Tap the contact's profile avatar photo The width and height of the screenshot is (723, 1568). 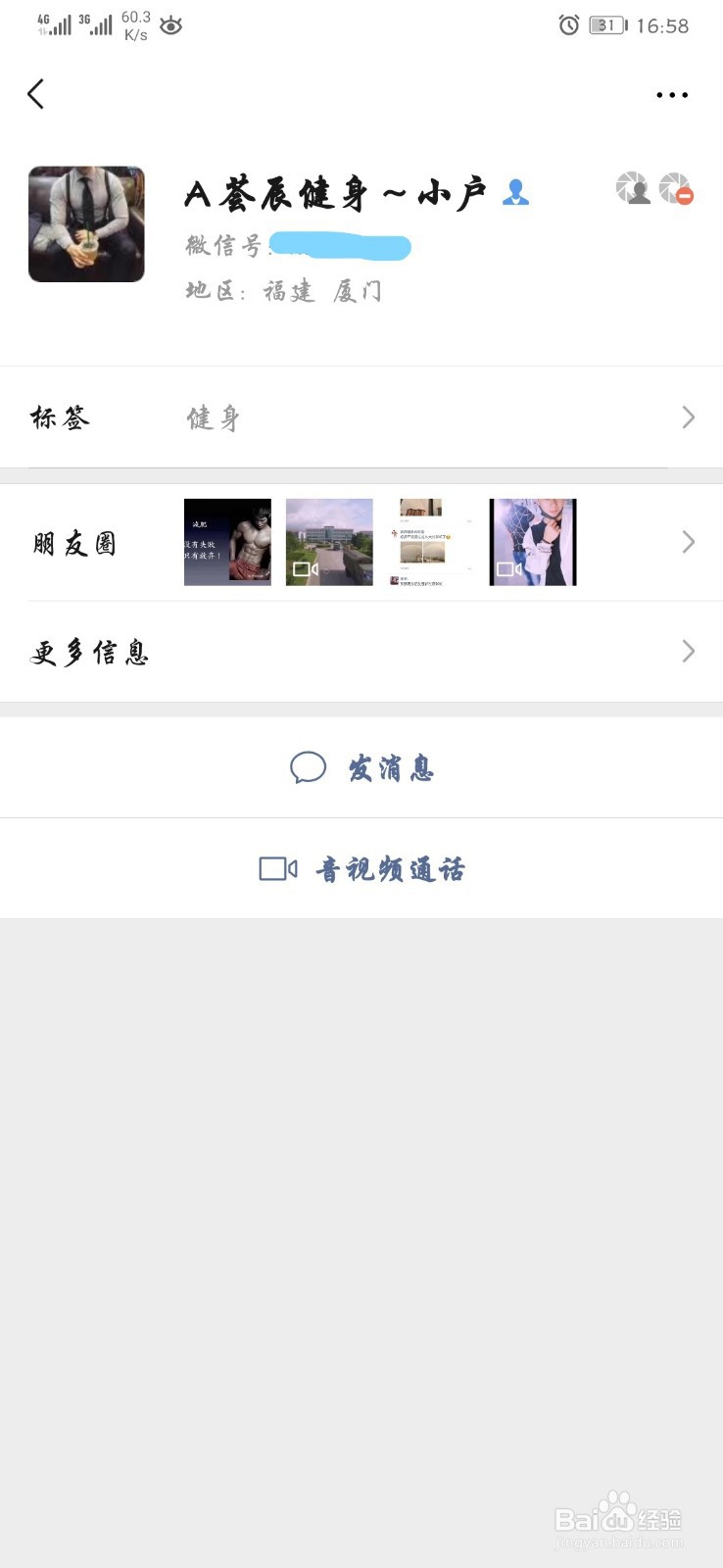click(86, 223)
